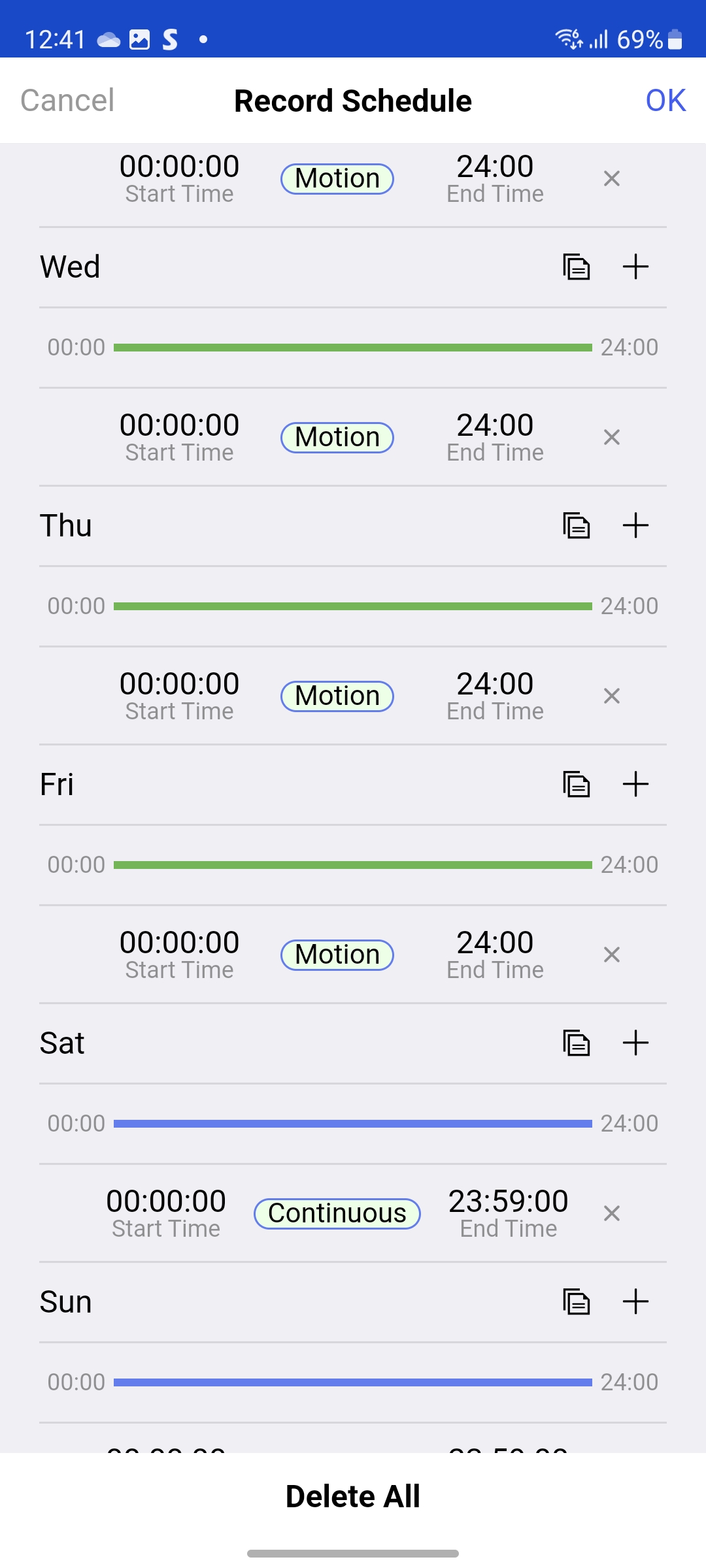Remove Friday's Motion time slot

[x=612, y=955]
